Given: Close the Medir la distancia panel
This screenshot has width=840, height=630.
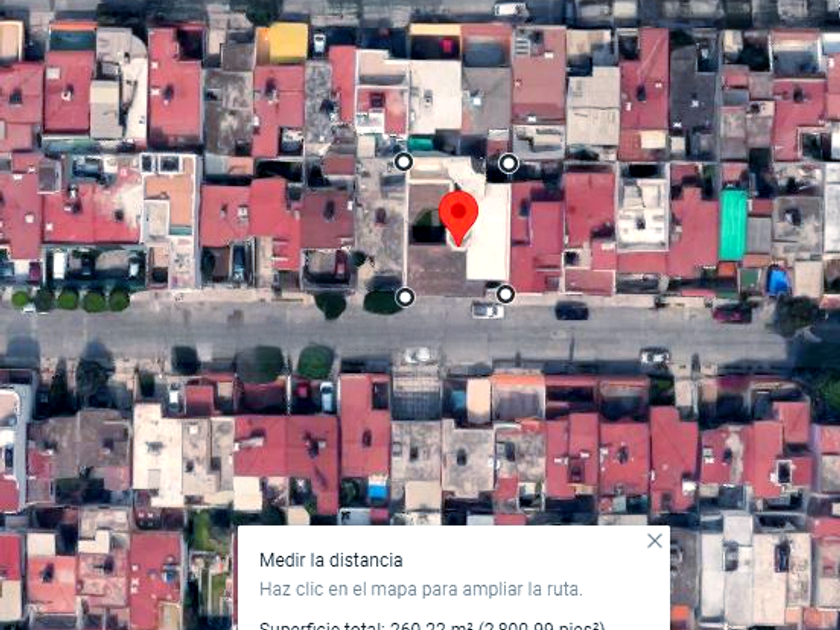Looking at the screenshot, I should (654, 541).
